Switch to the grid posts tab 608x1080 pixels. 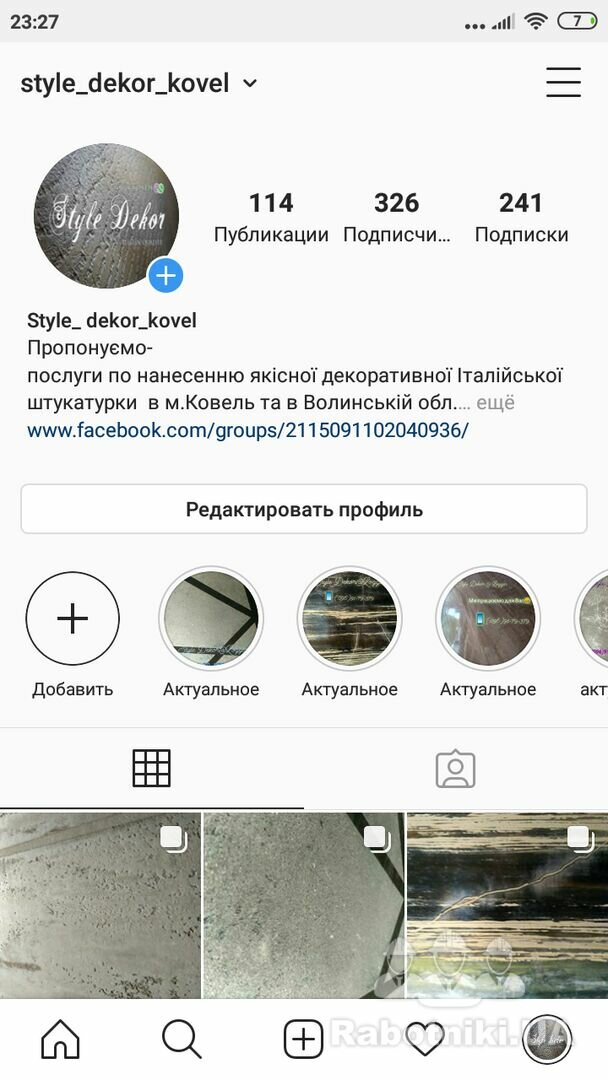(x=151, y=768)
